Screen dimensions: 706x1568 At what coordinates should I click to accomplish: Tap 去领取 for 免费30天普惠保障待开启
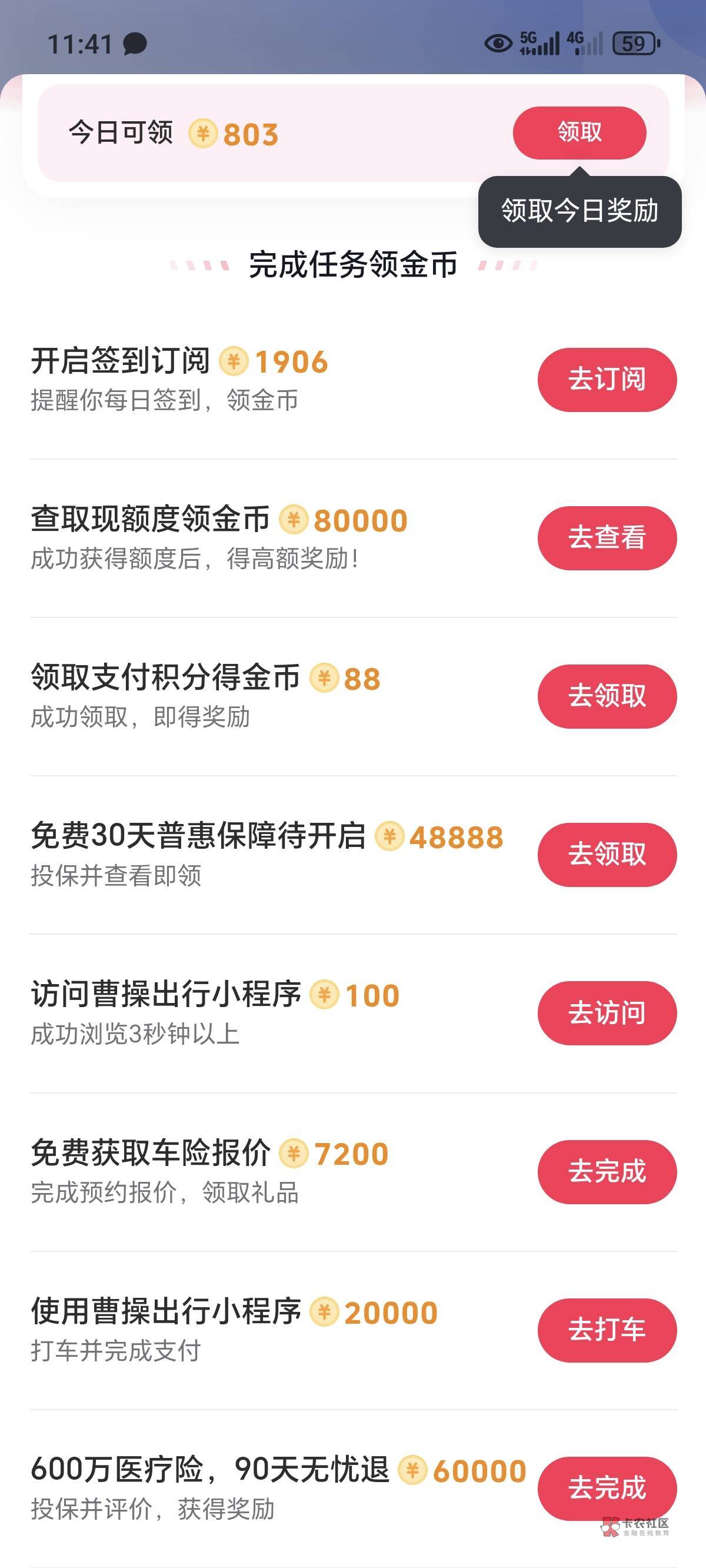click(607, 854)
